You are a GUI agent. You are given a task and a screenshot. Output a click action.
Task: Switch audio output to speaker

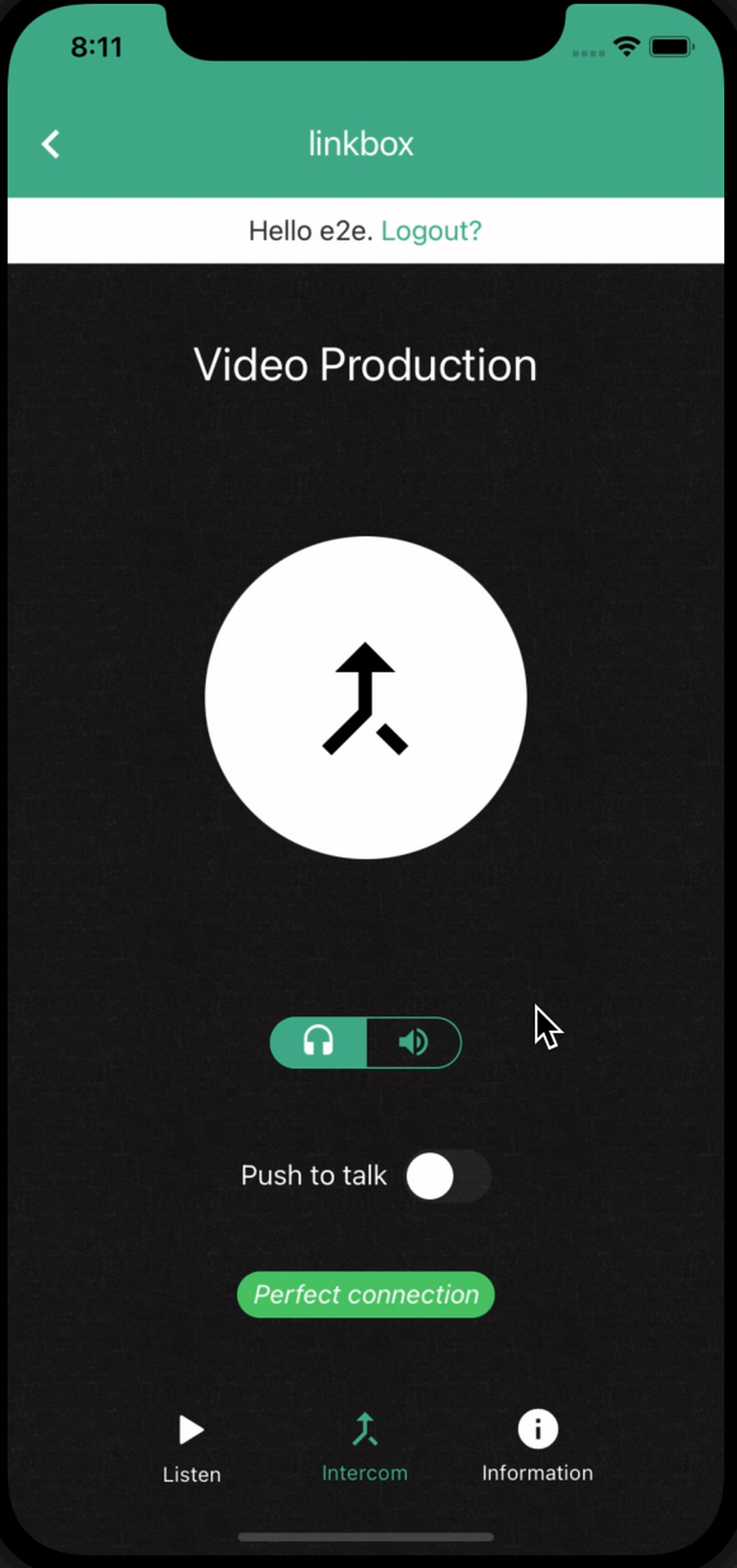(x=414, y=1042)
